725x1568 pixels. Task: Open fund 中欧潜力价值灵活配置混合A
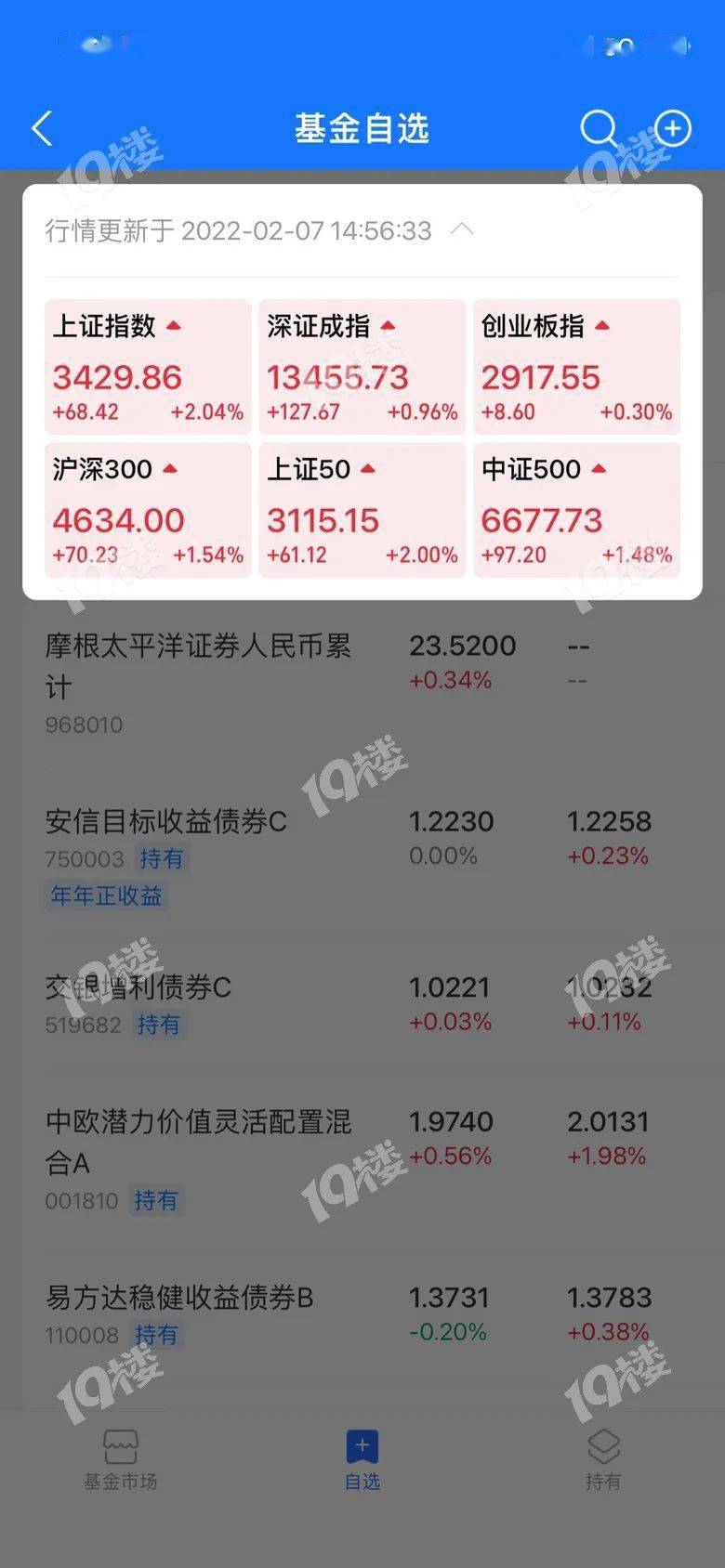[x=362, y=1158]
